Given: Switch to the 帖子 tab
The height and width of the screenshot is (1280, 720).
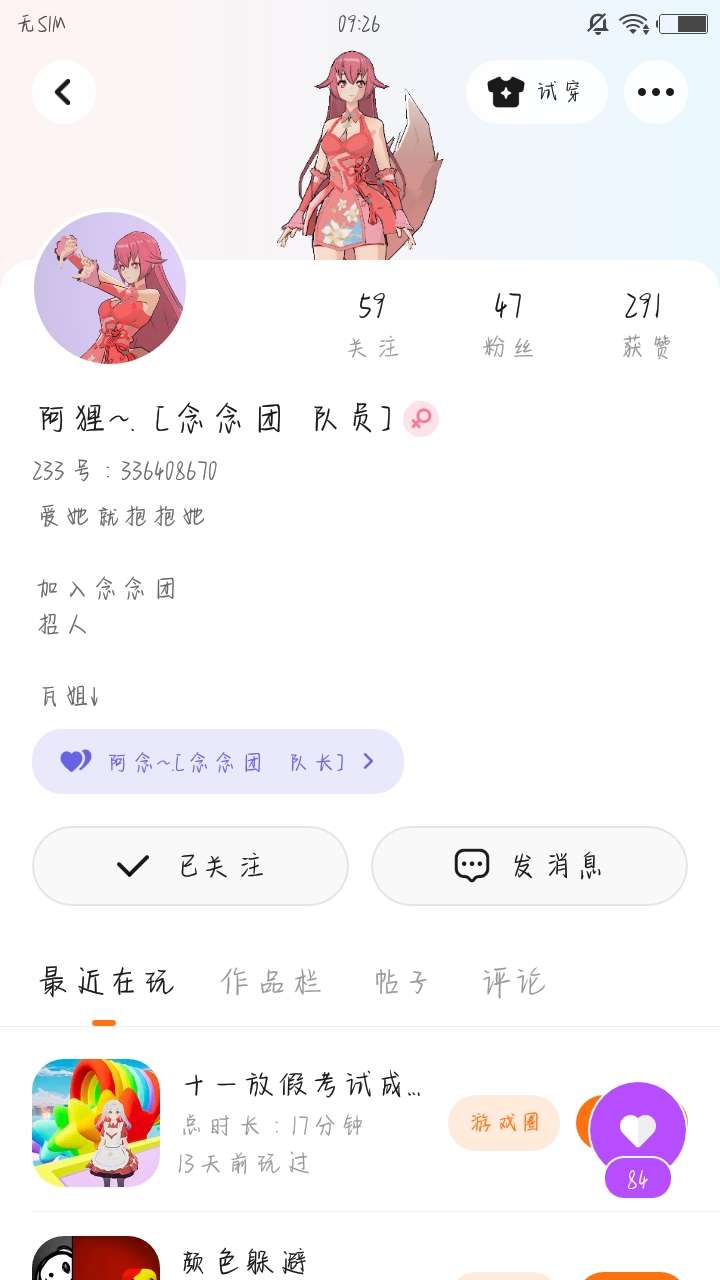Looking at the screenshot, I should click(402, 983).
